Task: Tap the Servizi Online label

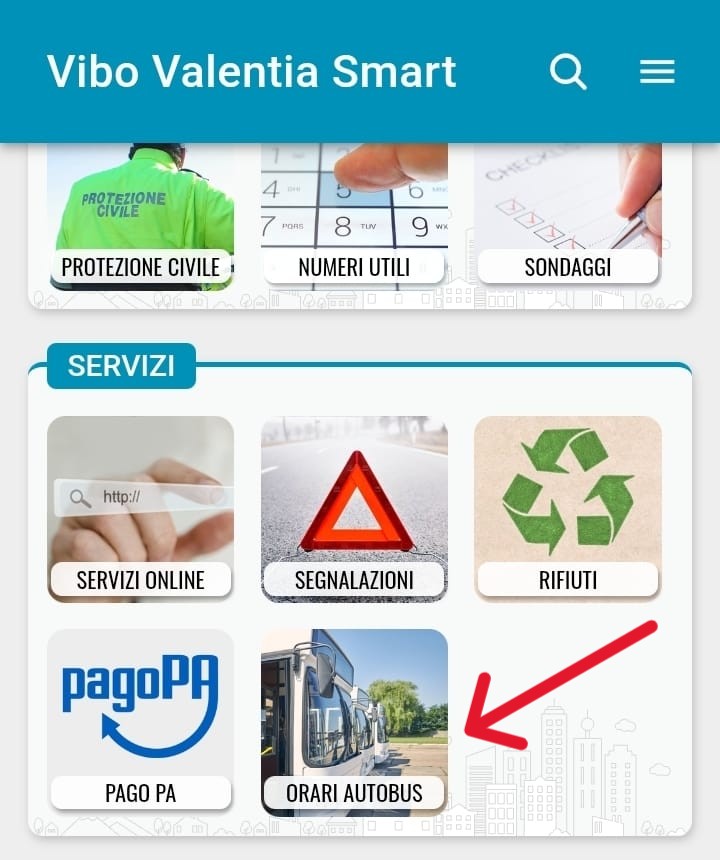Action: tap(140, 579)
